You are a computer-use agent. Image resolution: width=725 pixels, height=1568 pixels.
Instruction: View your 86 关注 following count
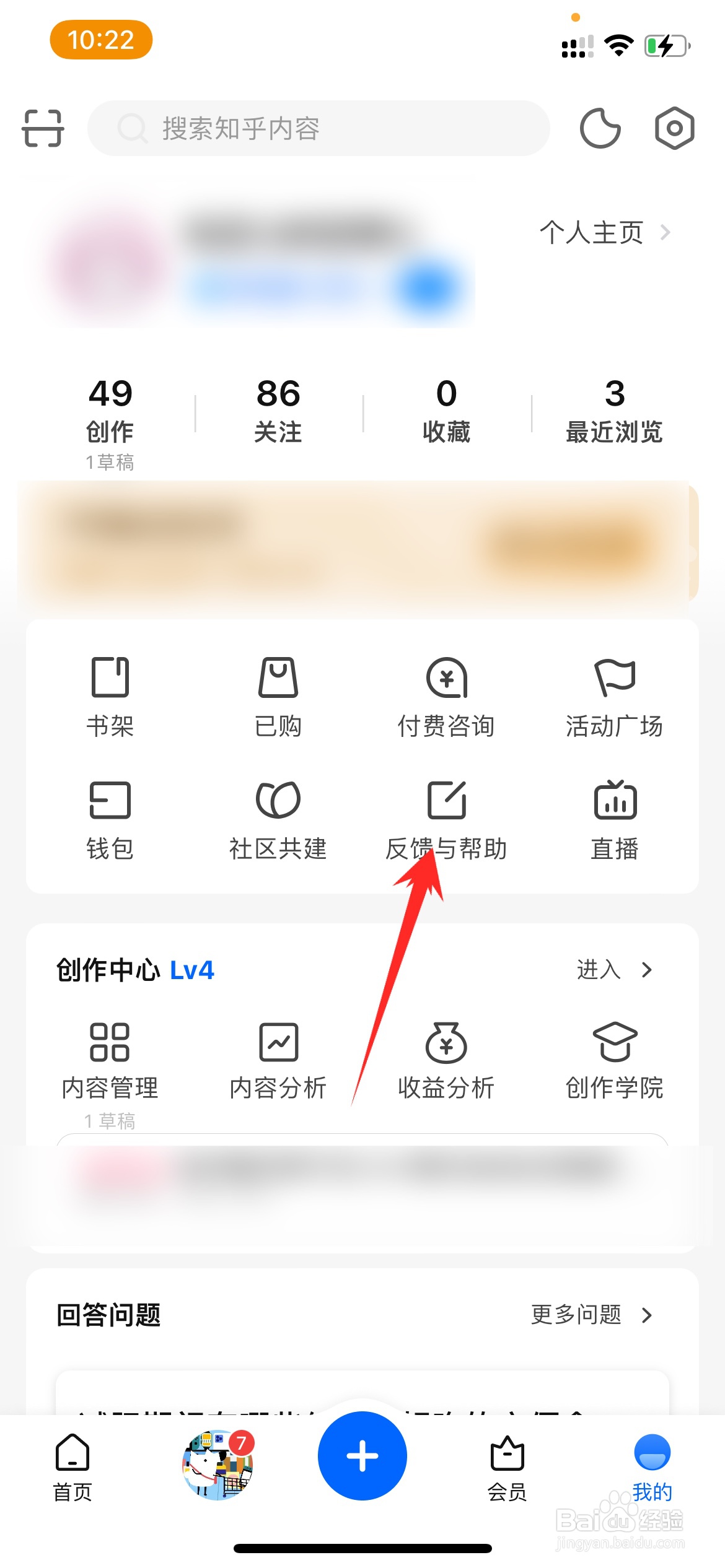(278, 409)
